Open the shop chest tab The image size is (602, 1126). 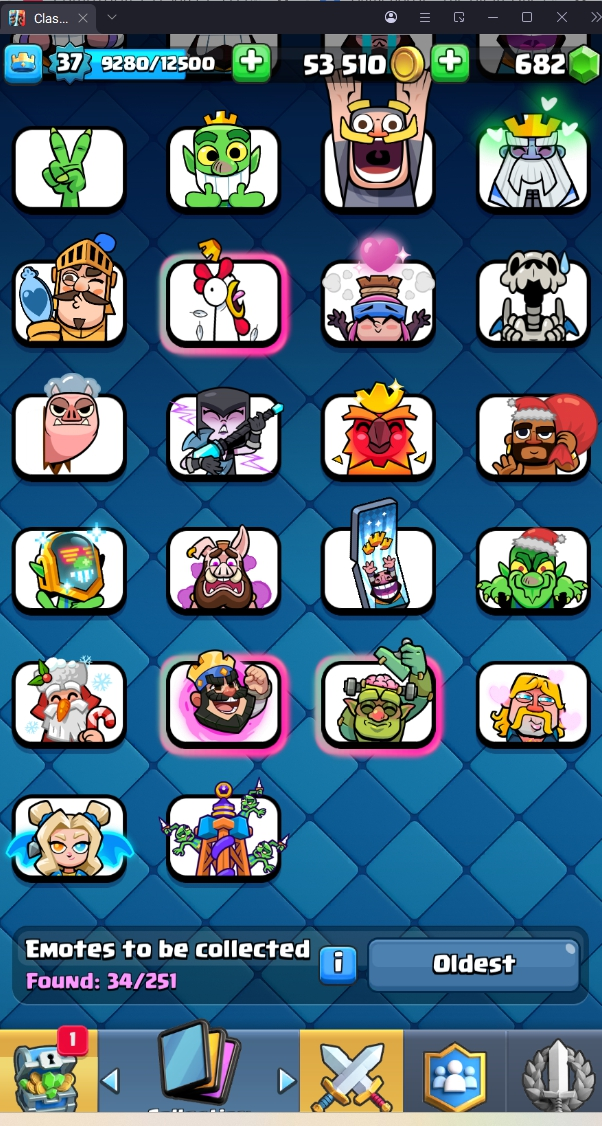[48, 1072]
